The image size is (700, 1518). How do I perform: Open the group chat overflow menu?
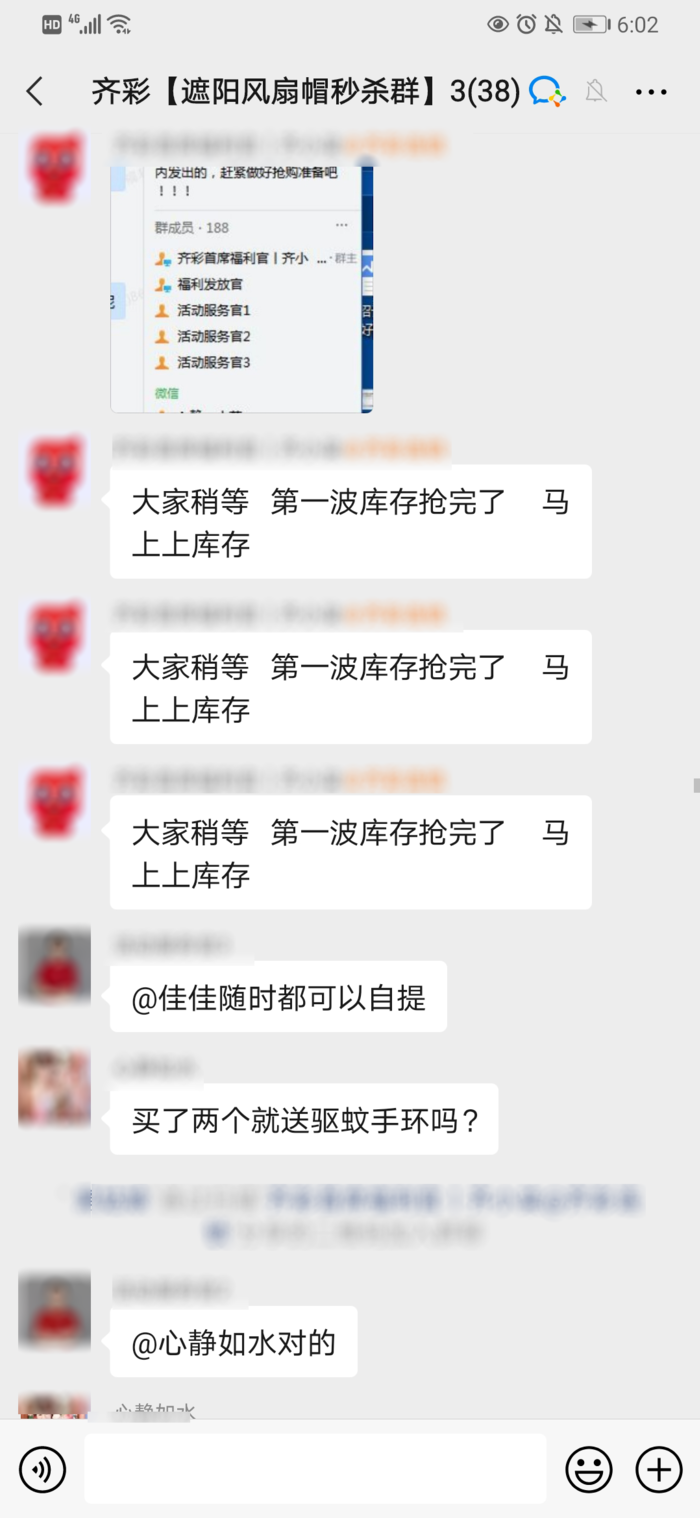(651, 92)
